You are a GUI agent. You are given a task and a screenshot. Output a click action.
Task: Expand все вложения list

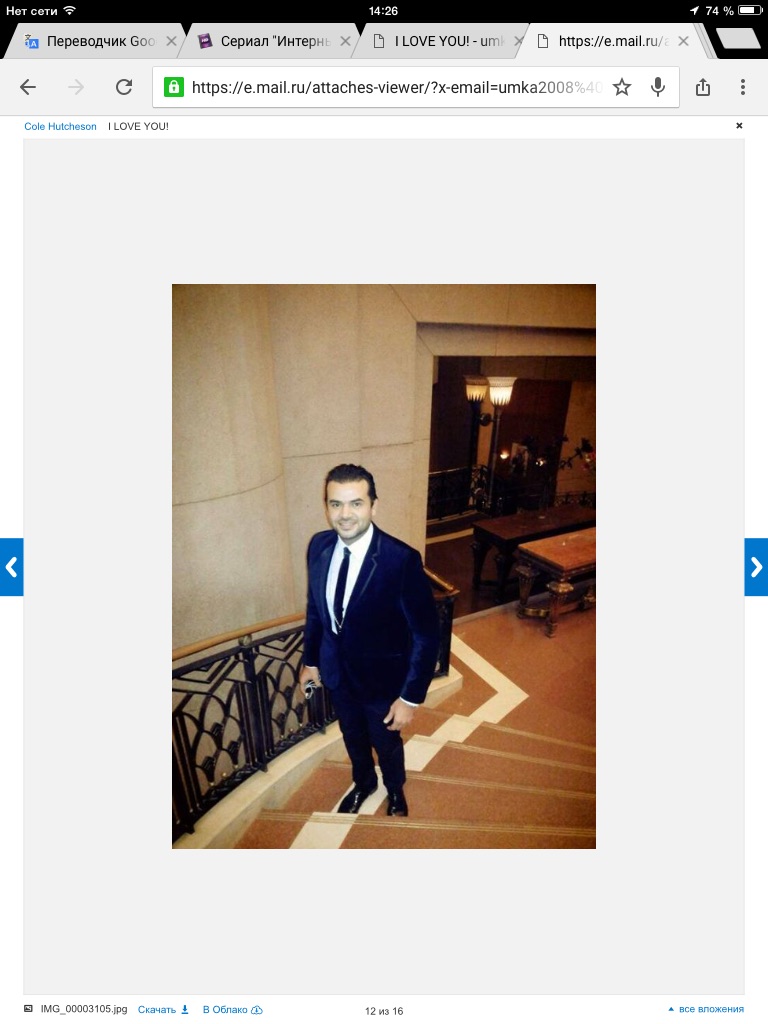coord(706,1009)
